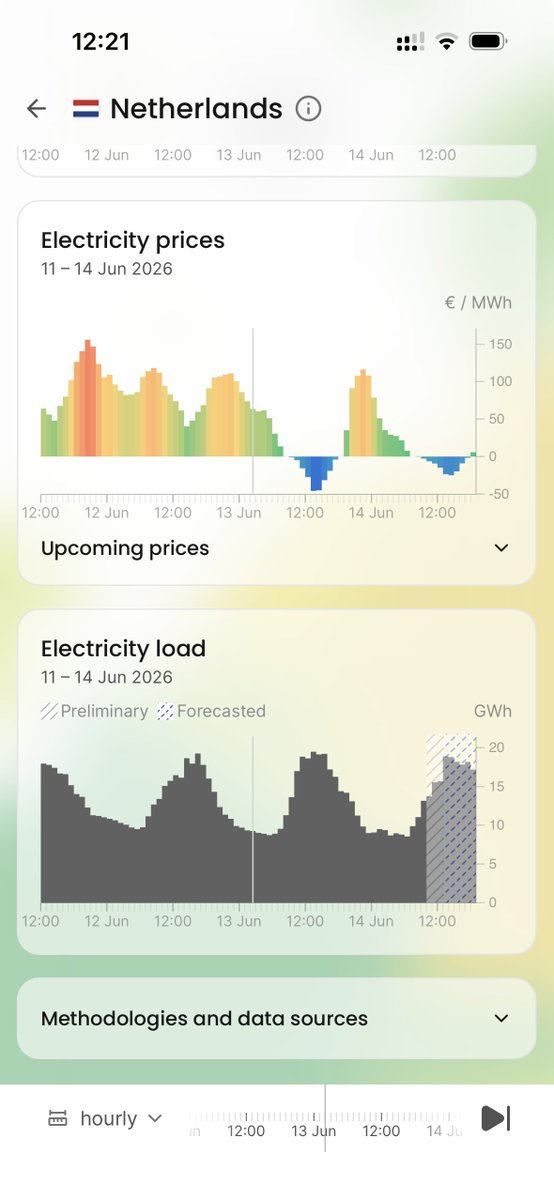The width and height of the screenshot is (554, 1200).
Task: Expand Methodologies and data sources
Action: pyautogui.click(x=276, y=1019)
